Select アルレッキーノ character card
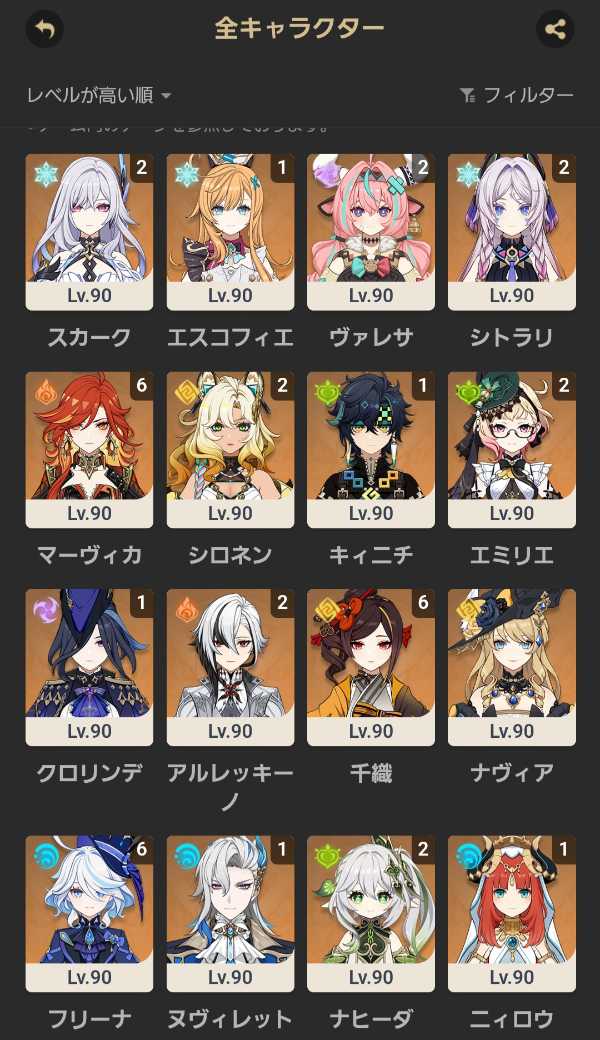 coord(230,667)
